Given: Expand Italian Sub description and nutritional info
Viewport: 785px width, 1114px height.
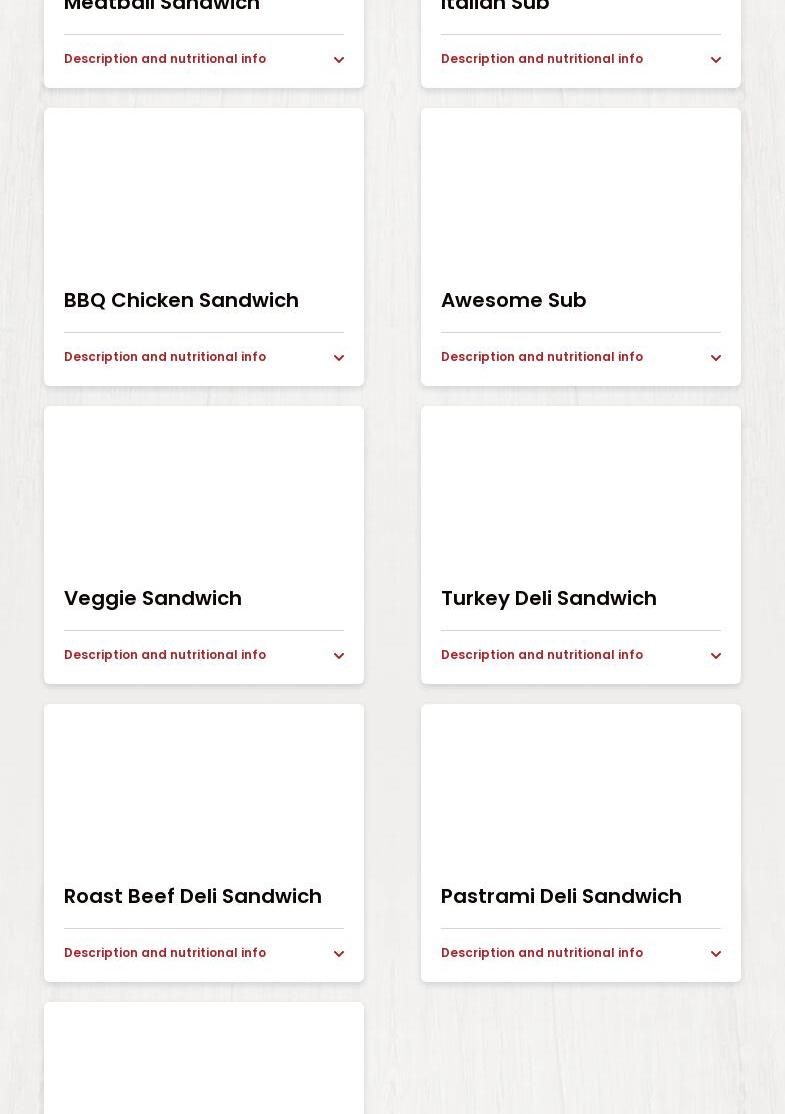Looking at the screenshot, I should click(x=580, y=59).
